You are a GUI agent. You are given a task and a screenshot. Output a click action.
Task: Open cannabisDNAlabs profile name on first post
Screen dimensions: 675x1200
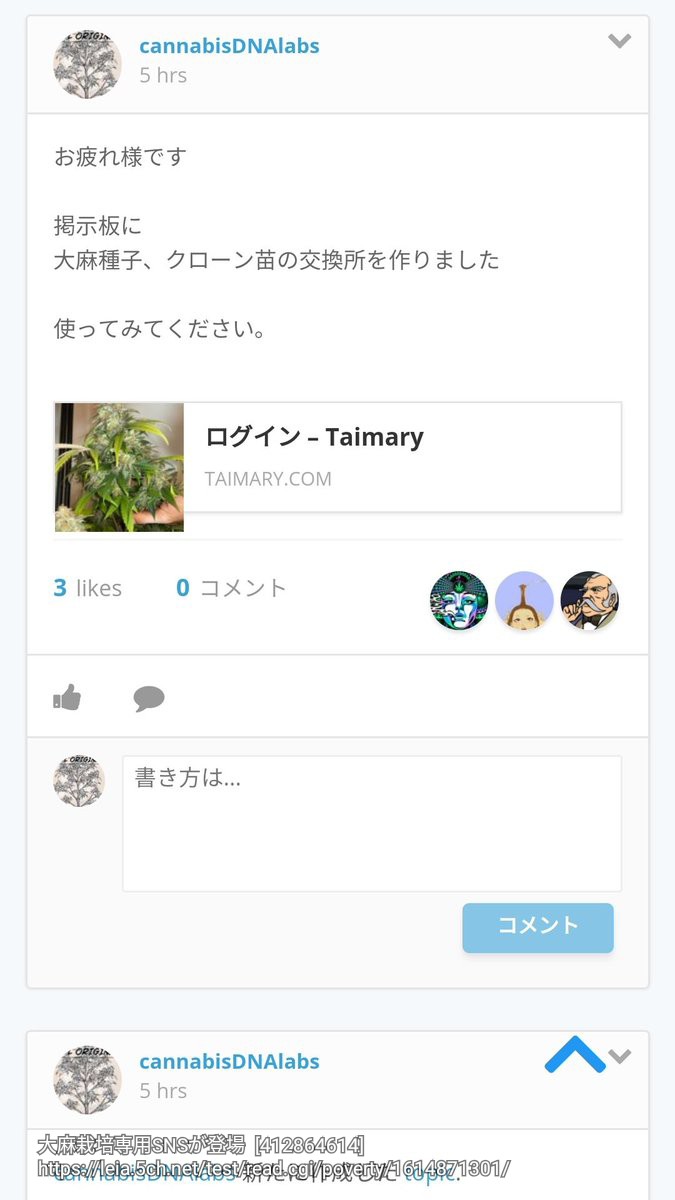[x=229, y=46]
